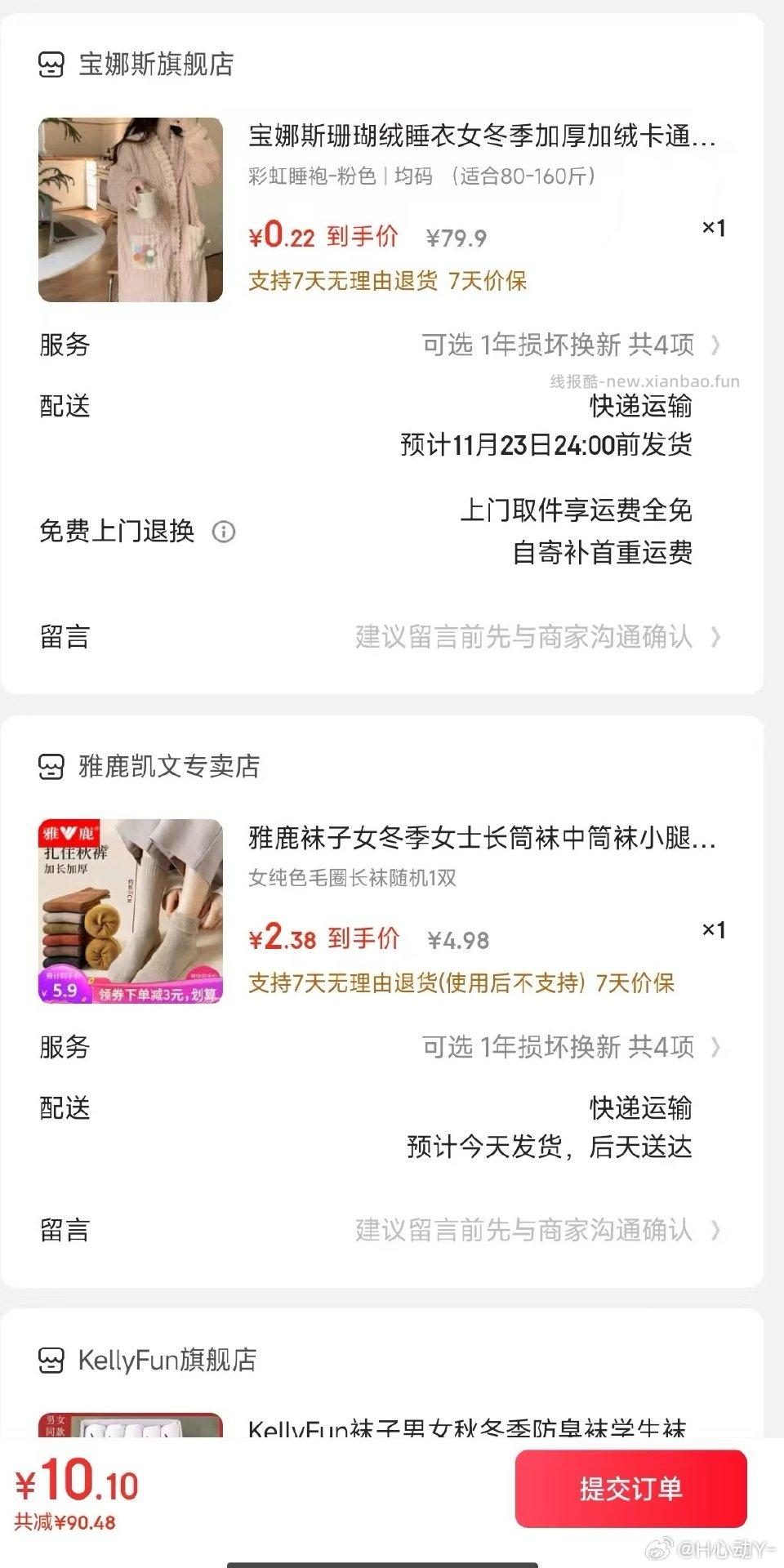Open 宝娜斯旗舰店 via its storefront icon
Screen dimensions: 784x1568
click(x=52, y=65)
